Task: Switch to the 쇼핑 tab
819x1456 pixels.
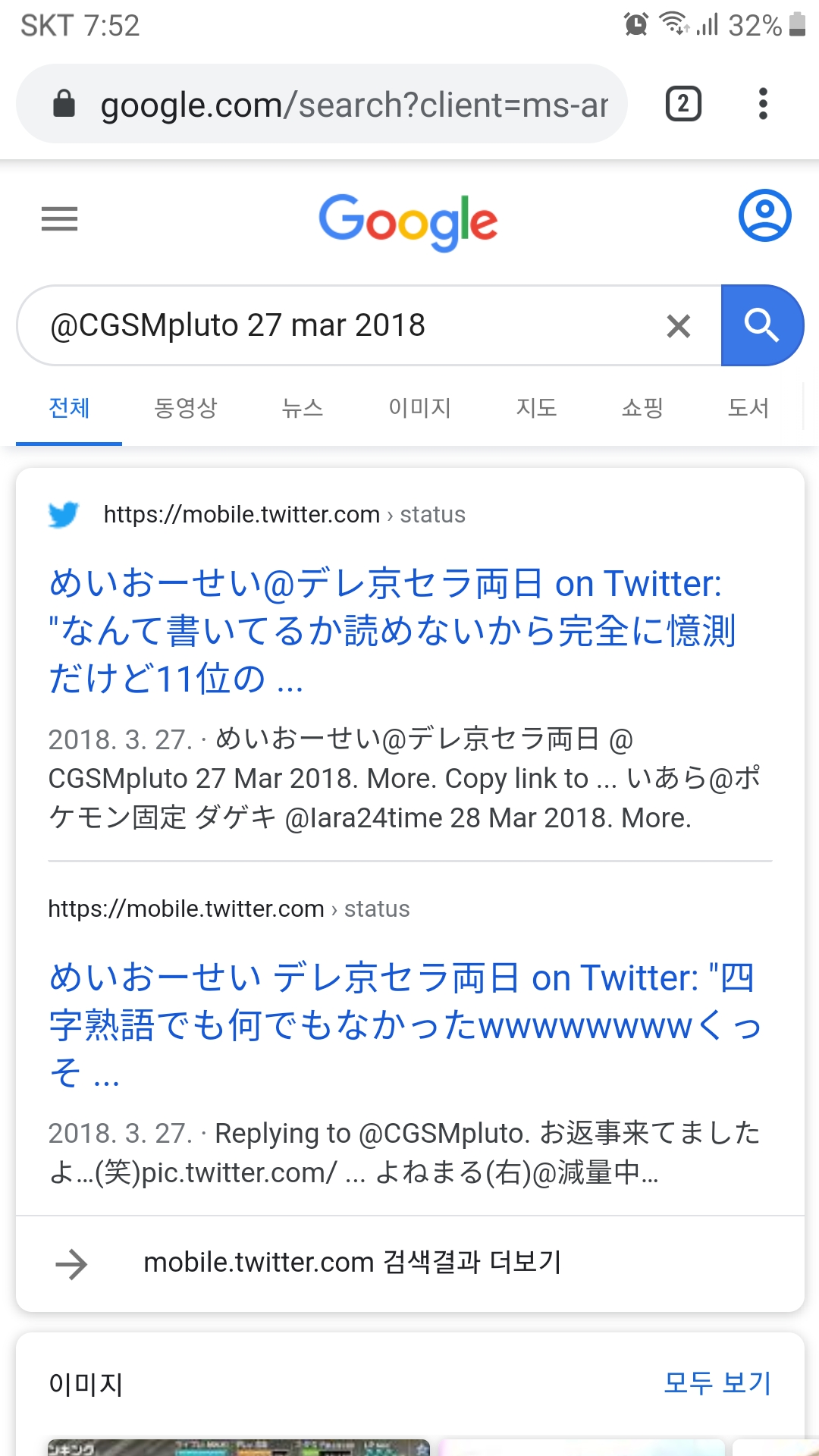Action: (x=642, y=408)
